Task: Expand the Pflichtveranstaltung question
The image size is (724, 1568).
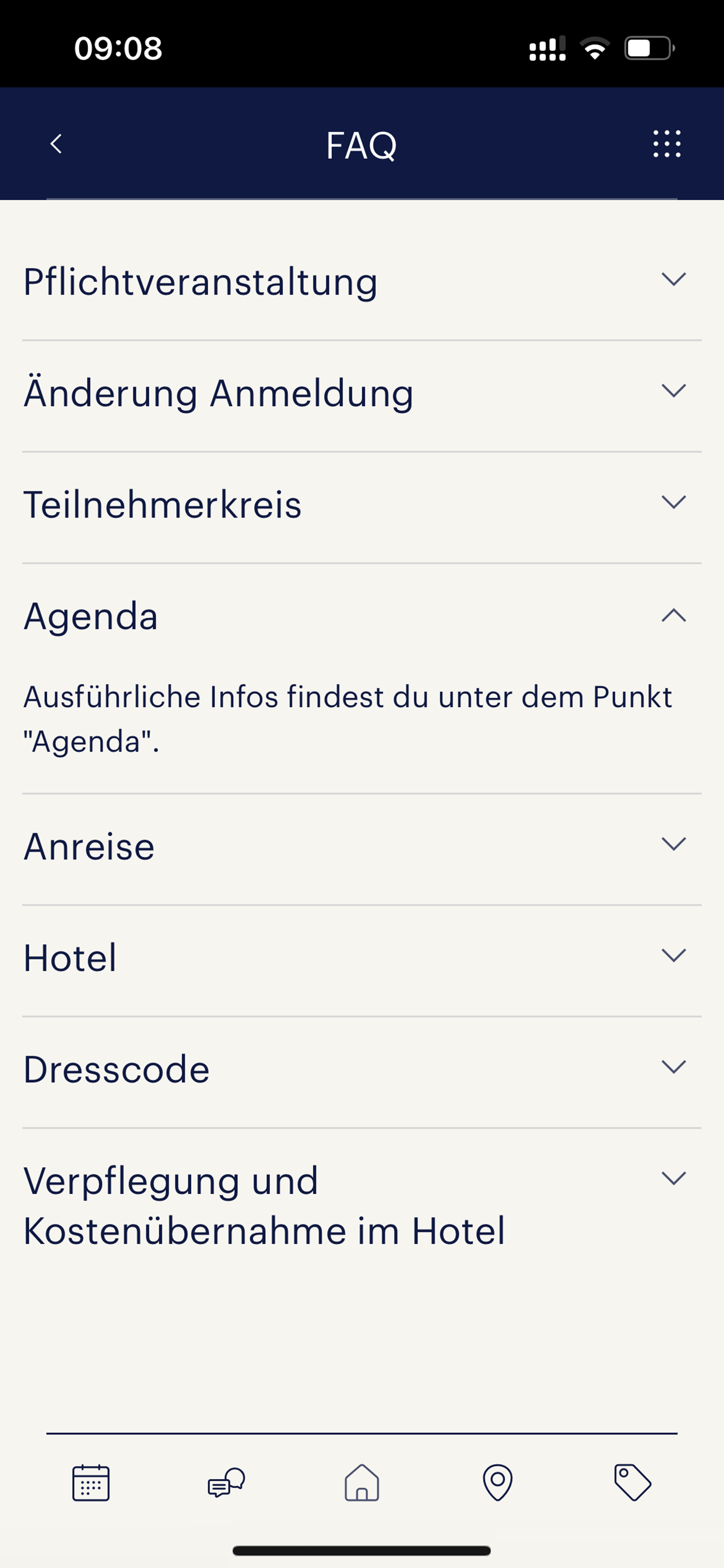Action: (362, 282)
